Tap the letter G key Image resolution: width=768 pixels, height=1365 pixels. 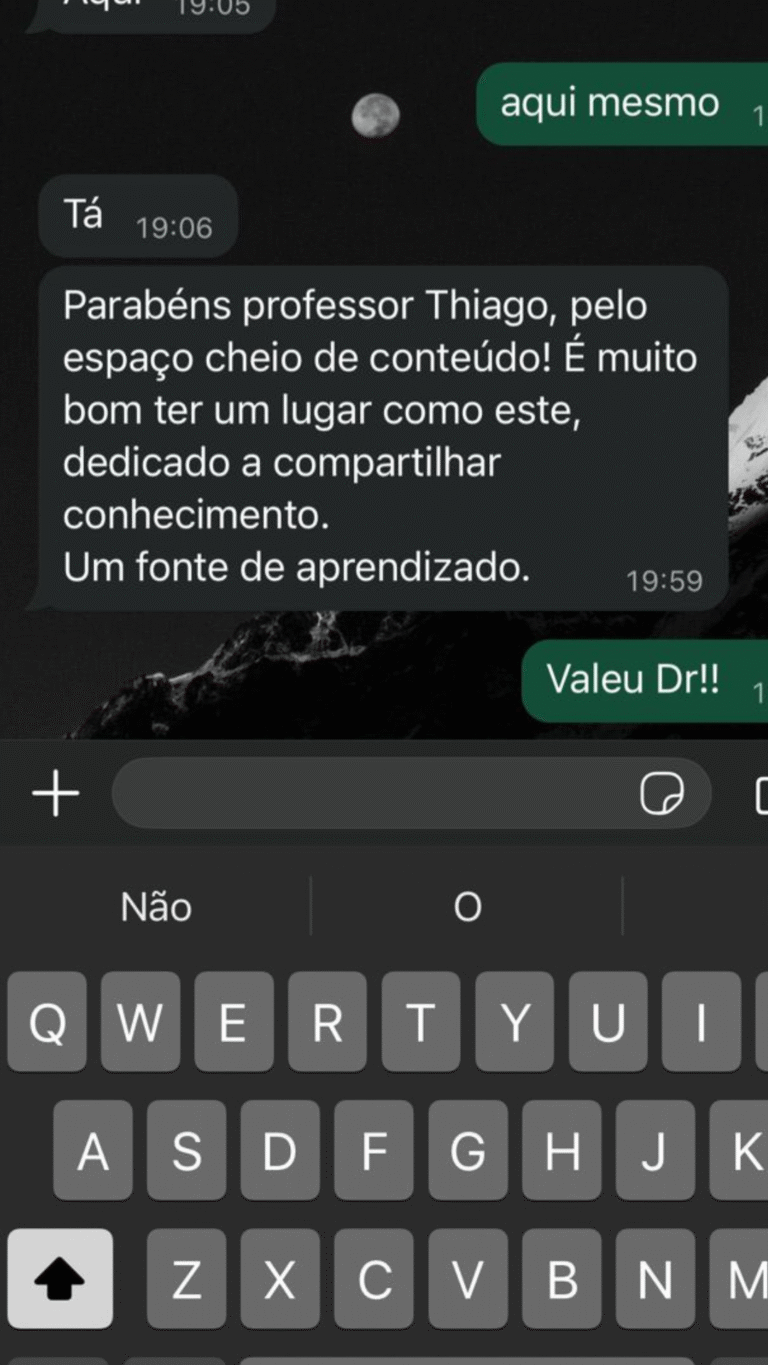coord(467,1151)
